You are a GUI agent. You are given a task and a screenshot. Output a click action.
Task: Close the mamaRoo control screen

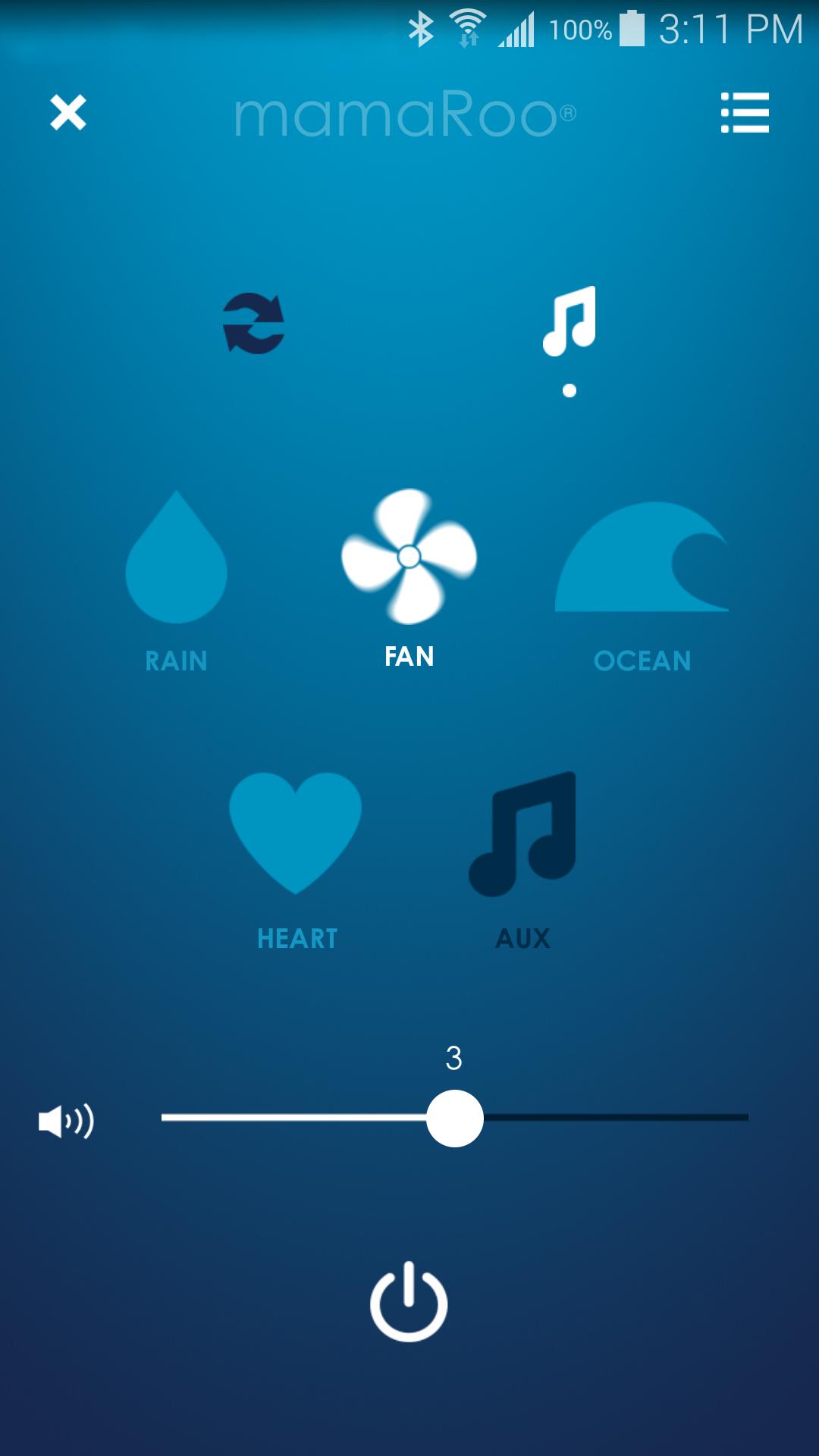click(68, 113)
